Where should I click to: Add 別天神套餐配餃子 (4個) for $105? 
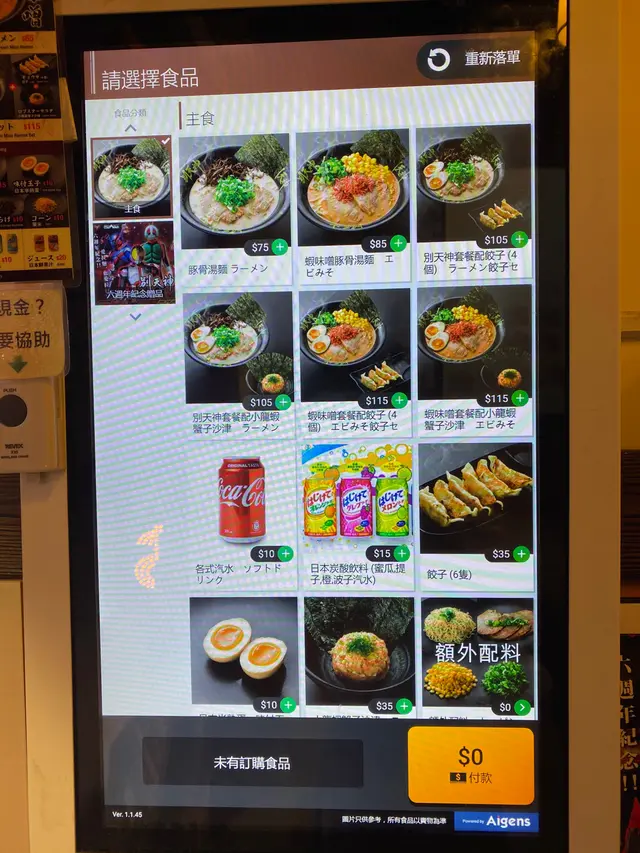click(519, 239)
